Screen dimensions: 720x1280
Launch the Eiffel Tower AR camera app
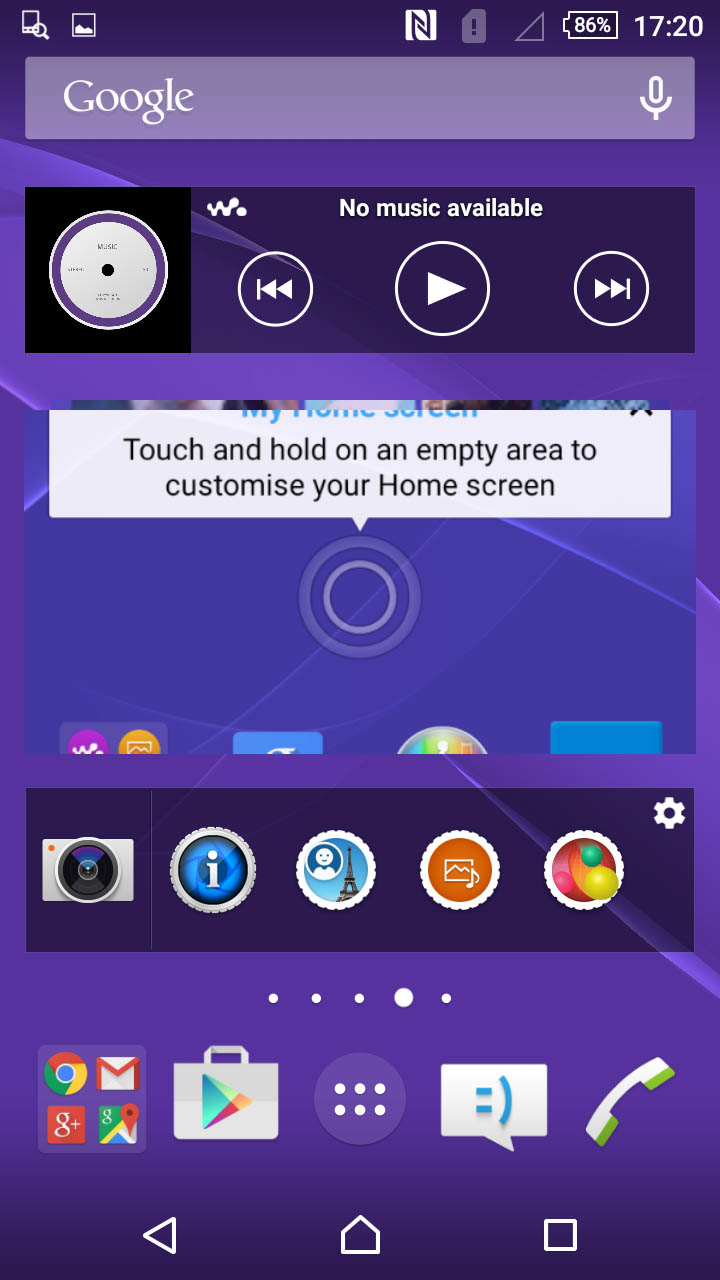click(336, 870)
